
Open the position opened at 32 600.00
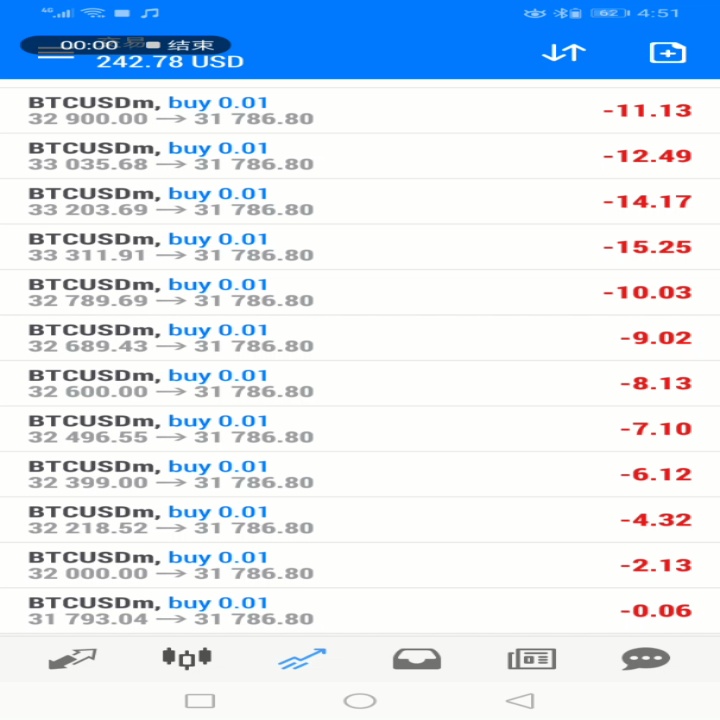click(360, 383)
